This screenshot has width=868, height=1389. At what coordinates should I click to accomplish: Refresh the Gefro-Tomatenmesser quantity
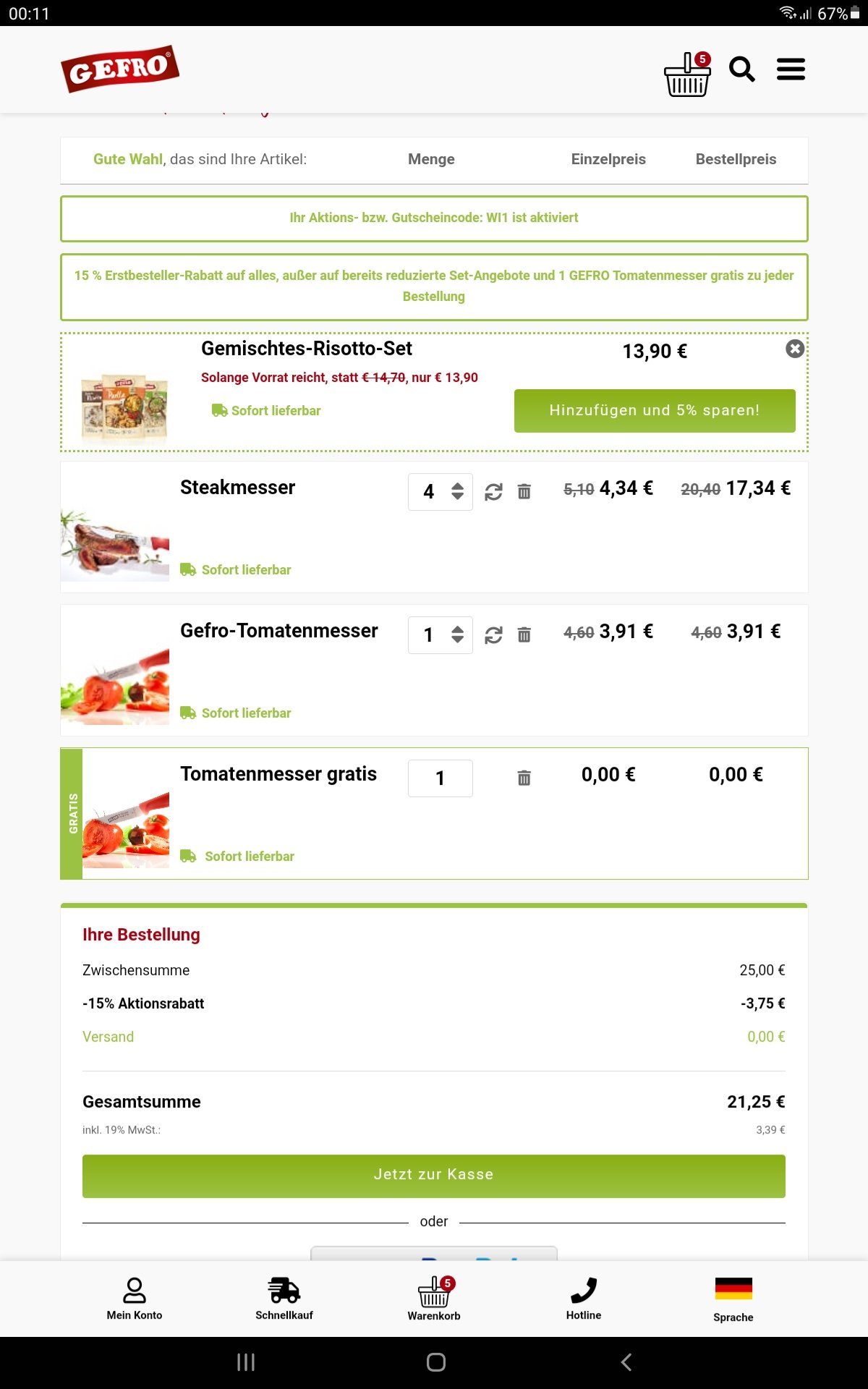pyautogui.click(x=493, y=635)
